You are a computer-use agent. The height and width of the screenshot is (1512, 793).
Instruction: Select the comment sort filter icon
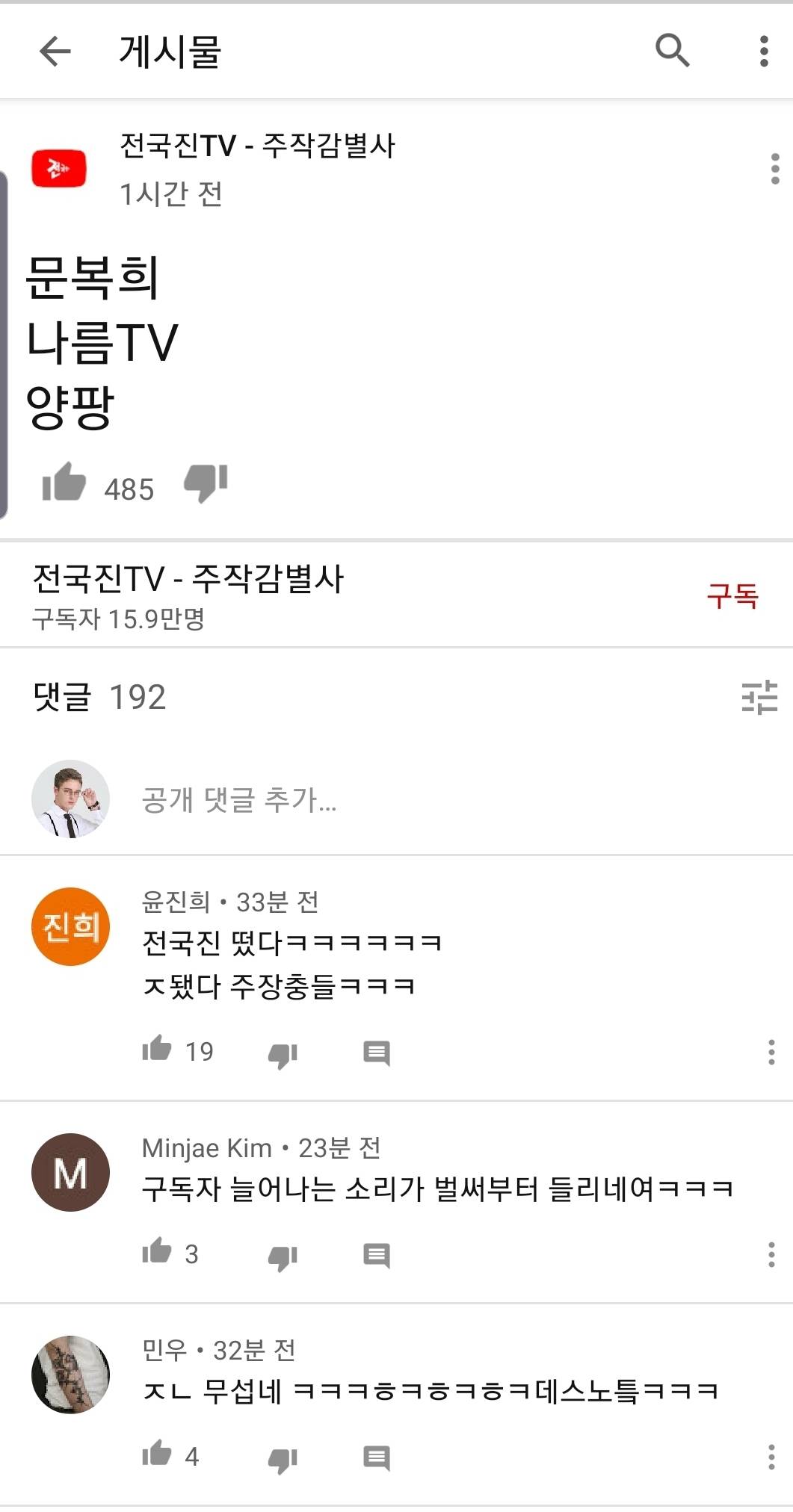click(x=757, y=698)
